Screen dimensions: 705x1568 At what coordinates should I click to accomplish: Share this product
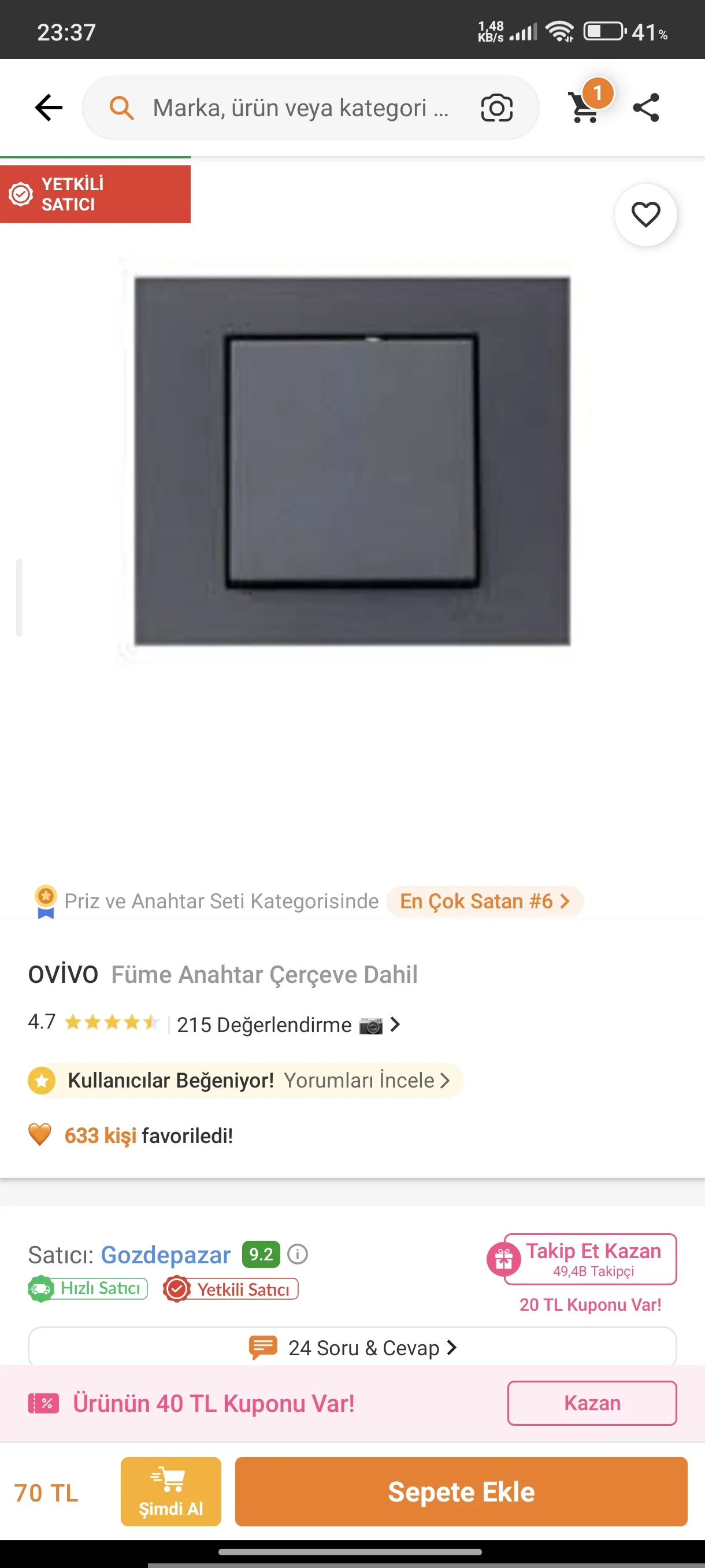tap(646, 108)
